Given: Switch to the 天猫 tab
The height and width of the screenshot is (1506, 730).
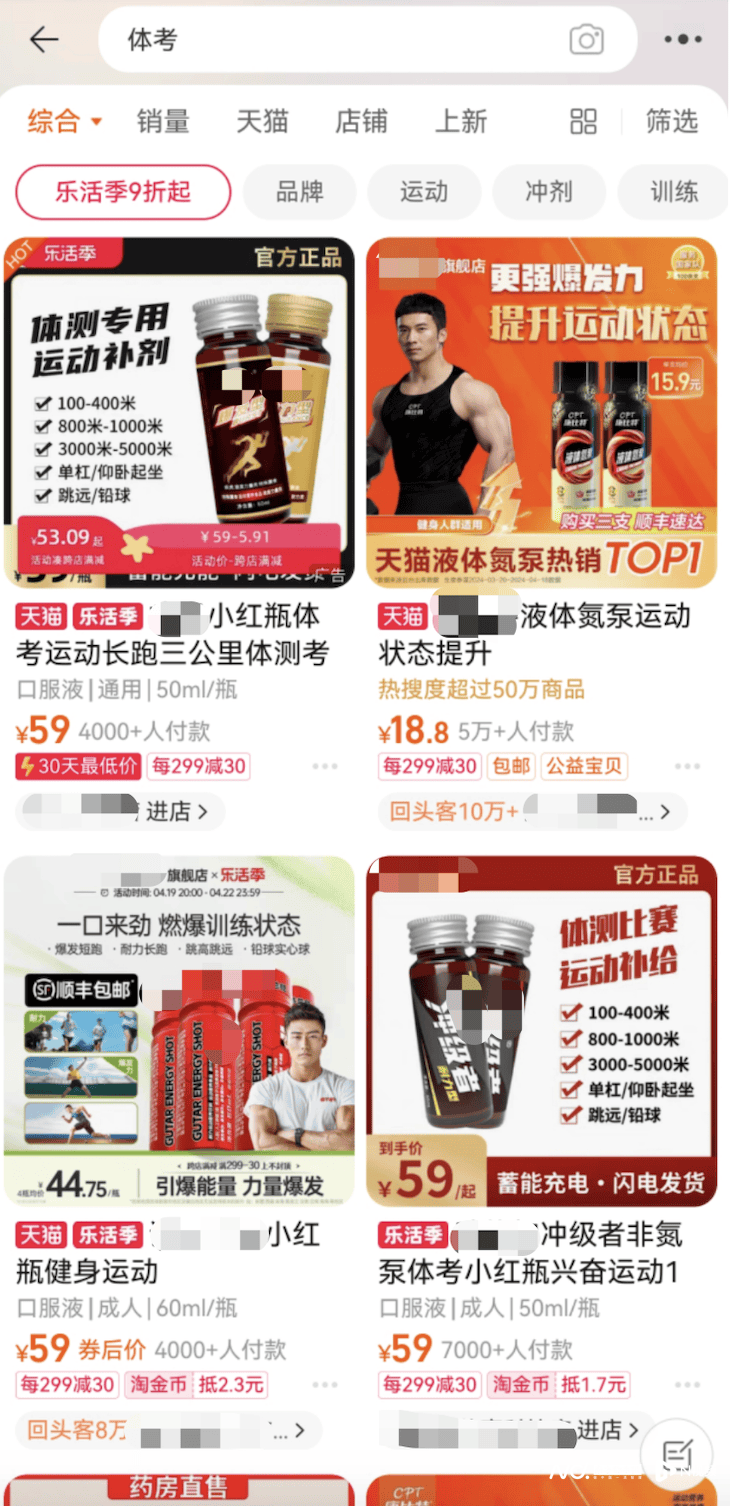Looking at the screenshot, I should click(262, 122).
